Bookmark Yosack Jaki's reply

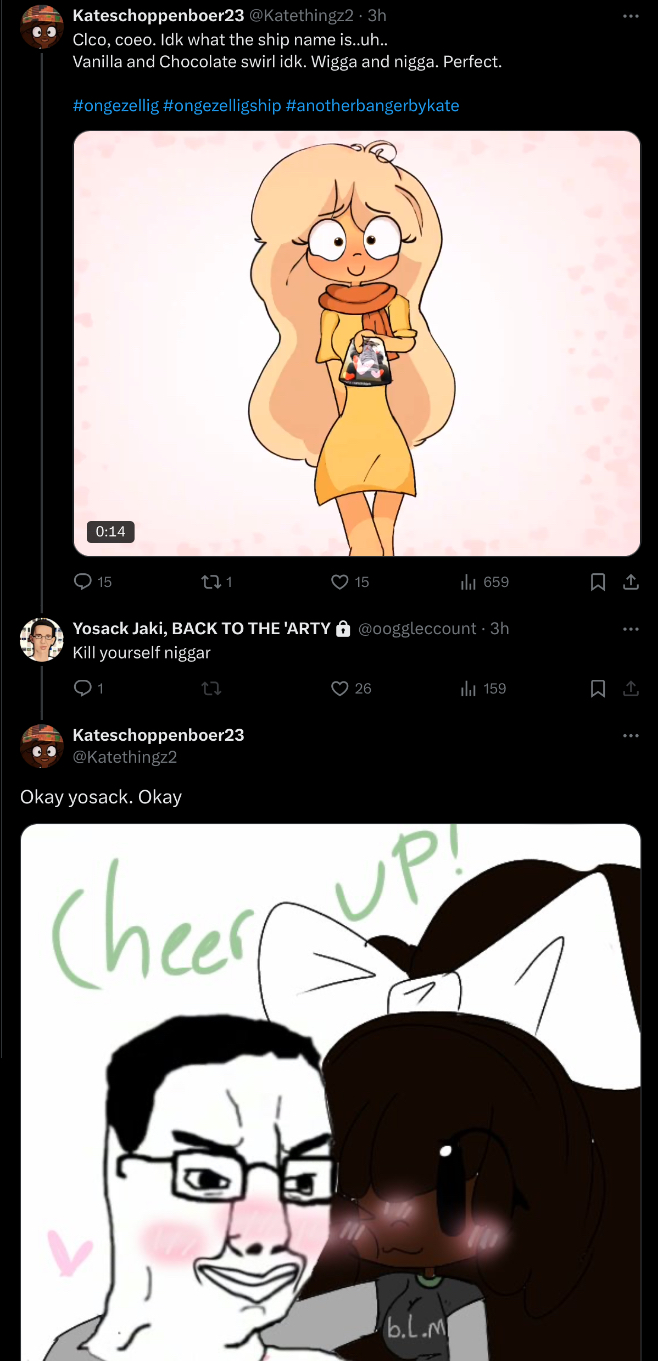click(598, 688)
